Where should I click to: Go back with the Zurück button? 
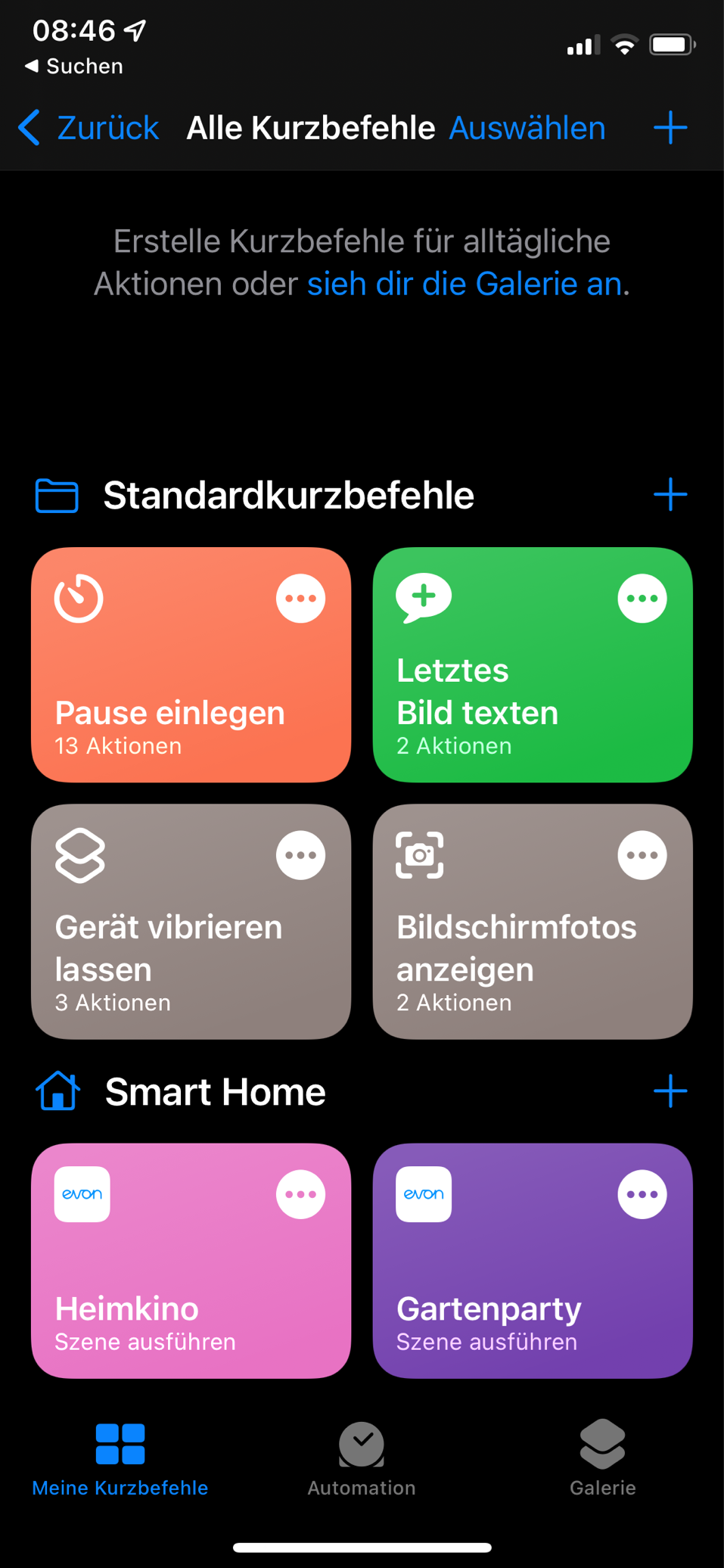(89, 128)
